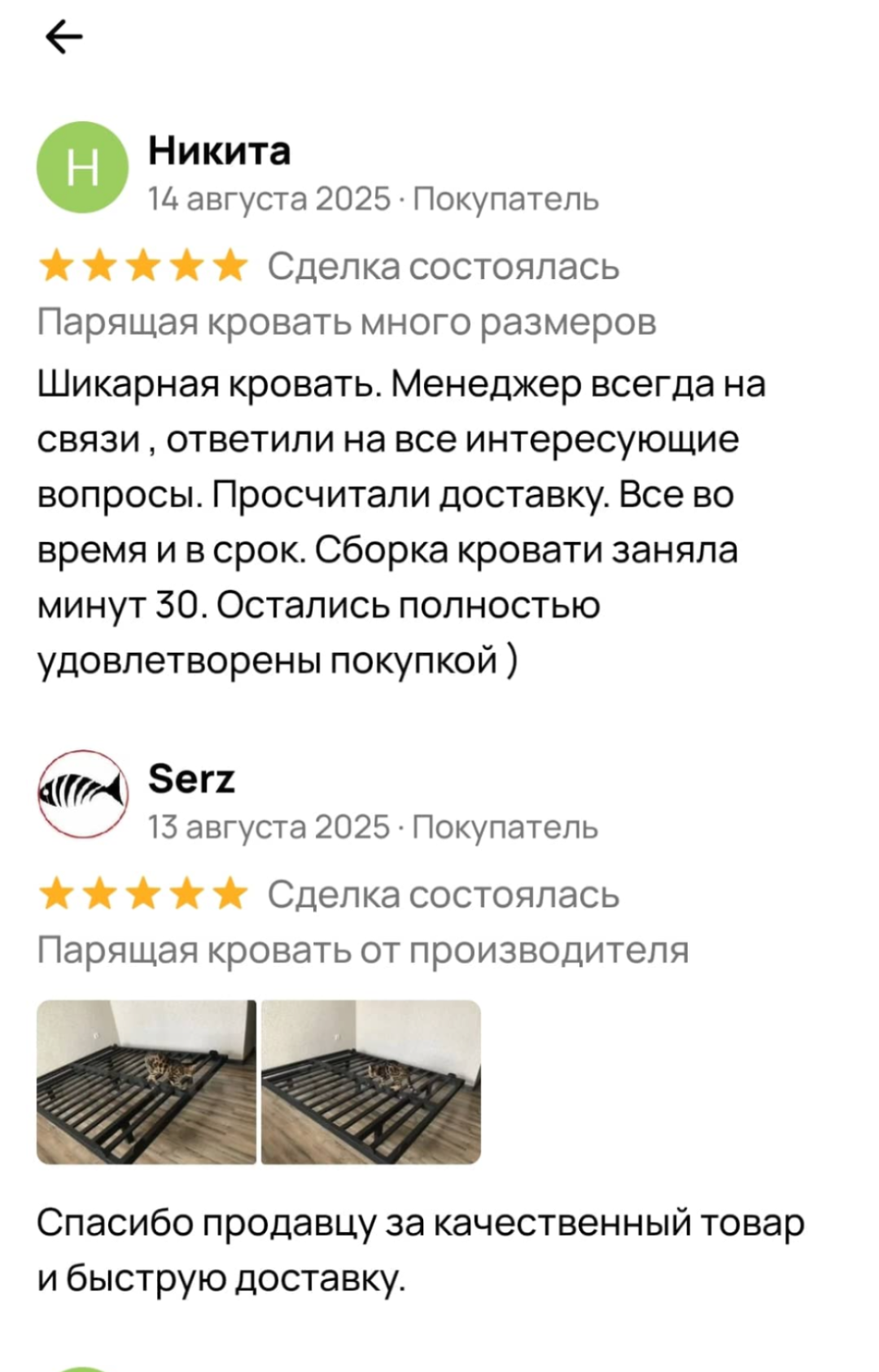Open the first bed photo in Serz's review

click(x=146, y=1081)
